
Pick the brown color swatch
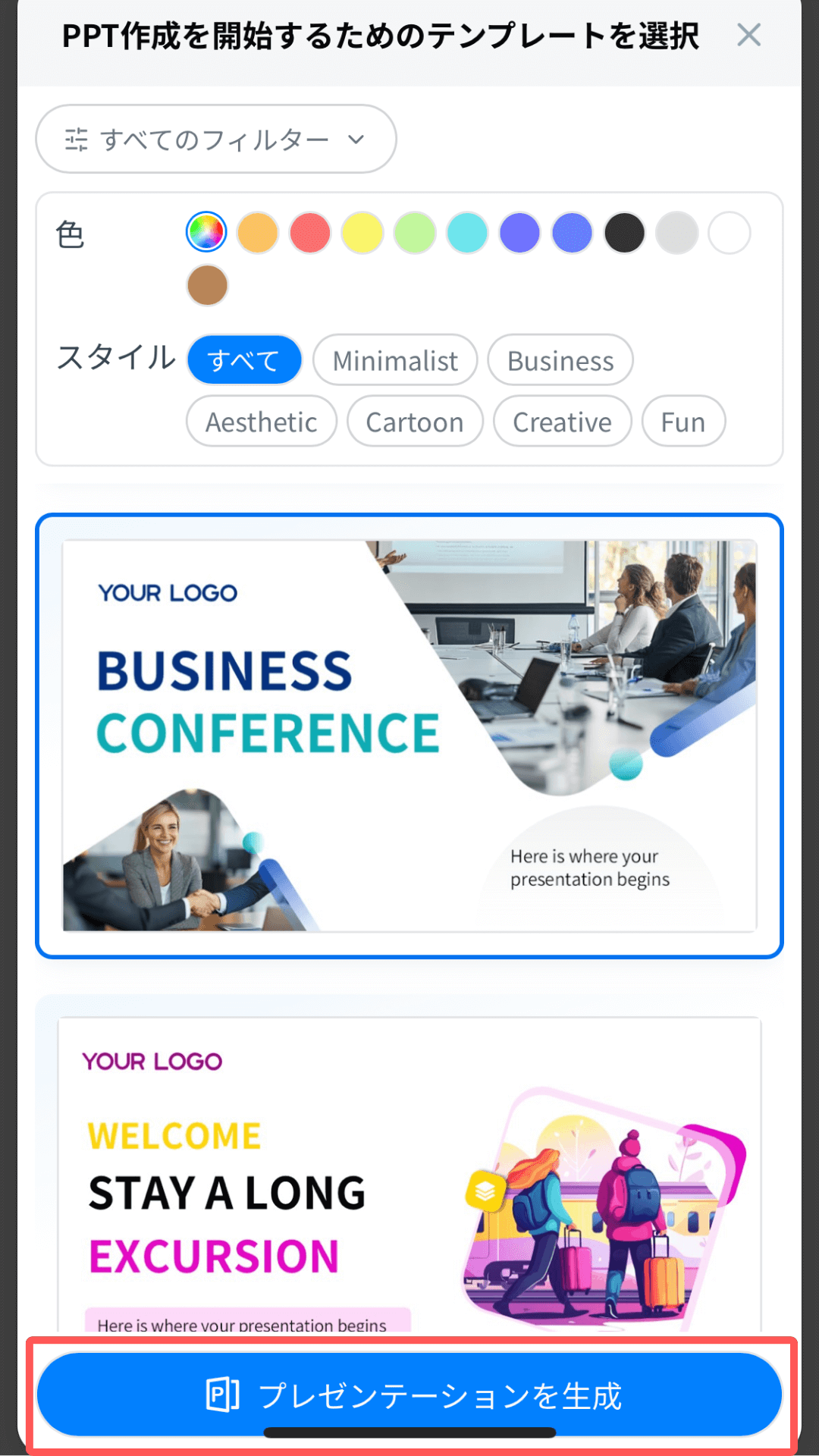(207, 286)
